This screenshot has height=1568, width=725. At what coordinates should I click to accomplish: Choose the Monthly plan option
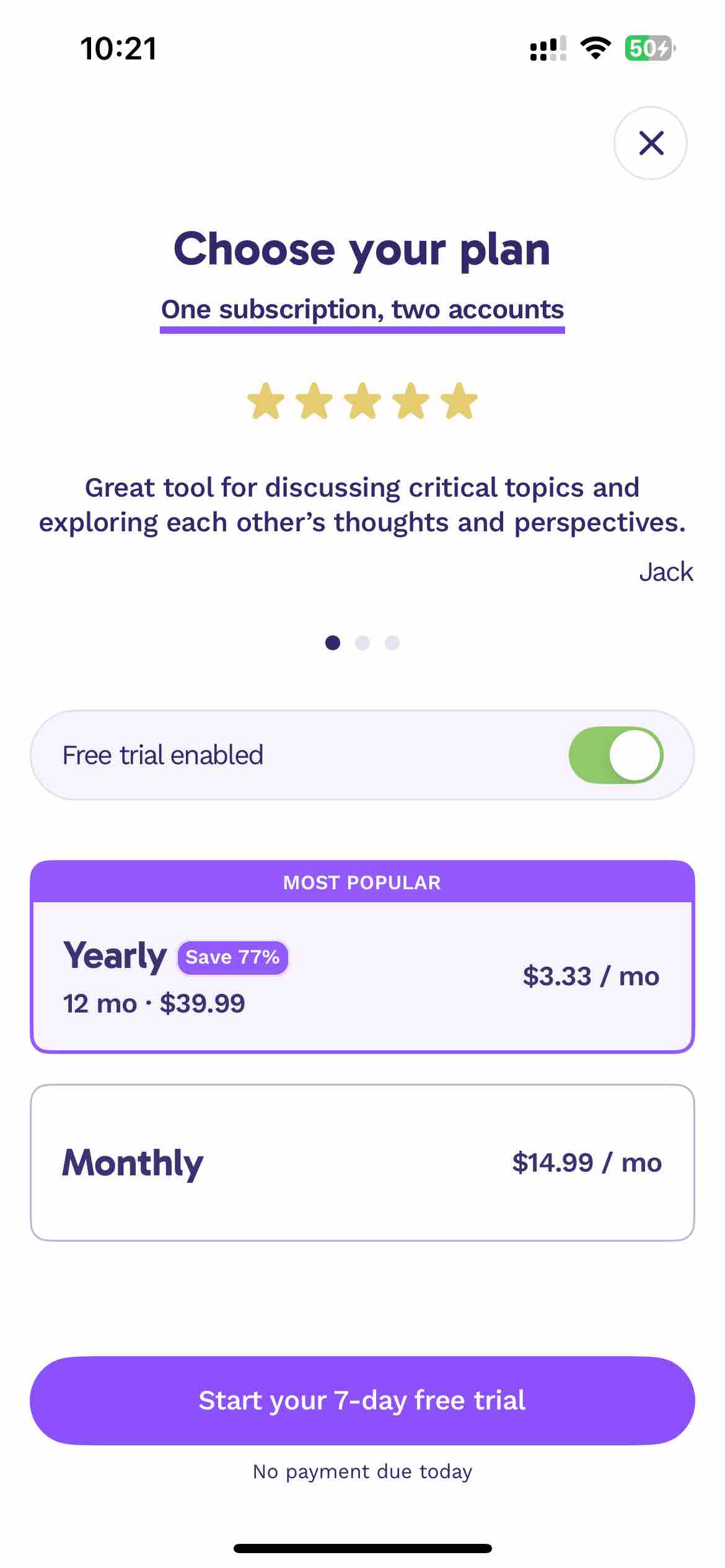(x=362, y=1162)
